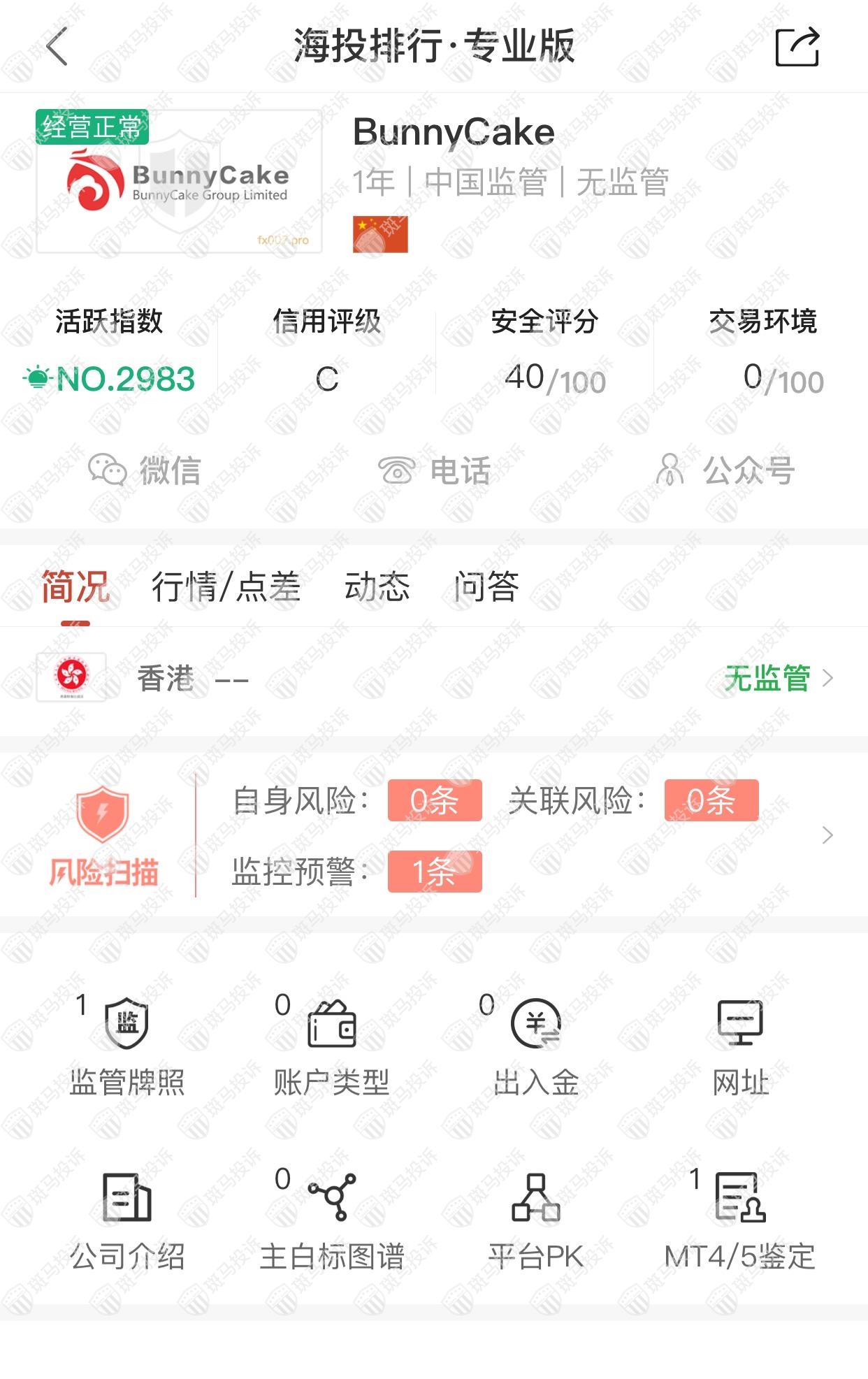
Task: Go back with the top-left arrow
Action: pos(57,47)
